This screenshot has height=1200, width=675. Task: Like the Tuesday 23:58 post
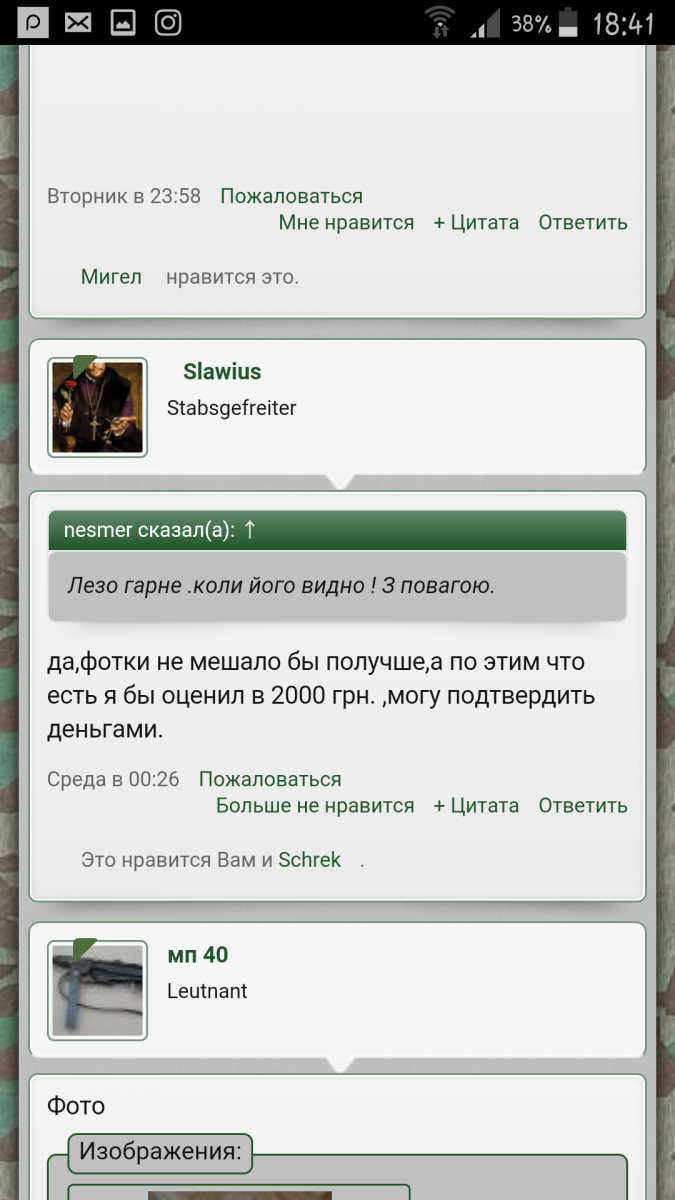click(x=346, y=222)
